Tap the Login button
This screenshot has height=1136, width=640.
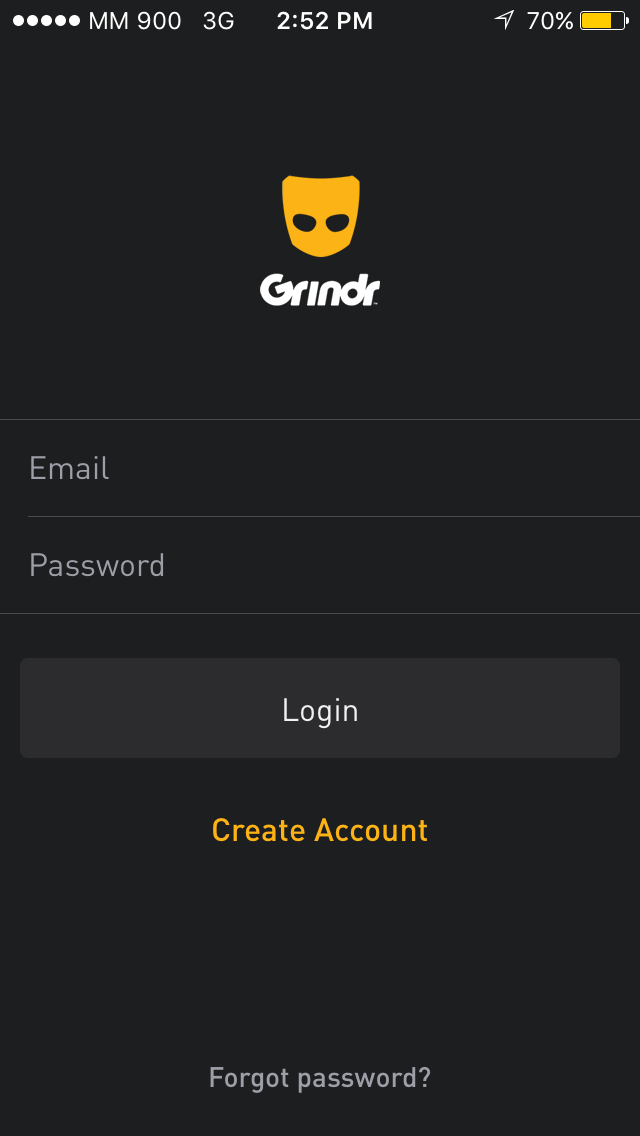pos(320,708)
